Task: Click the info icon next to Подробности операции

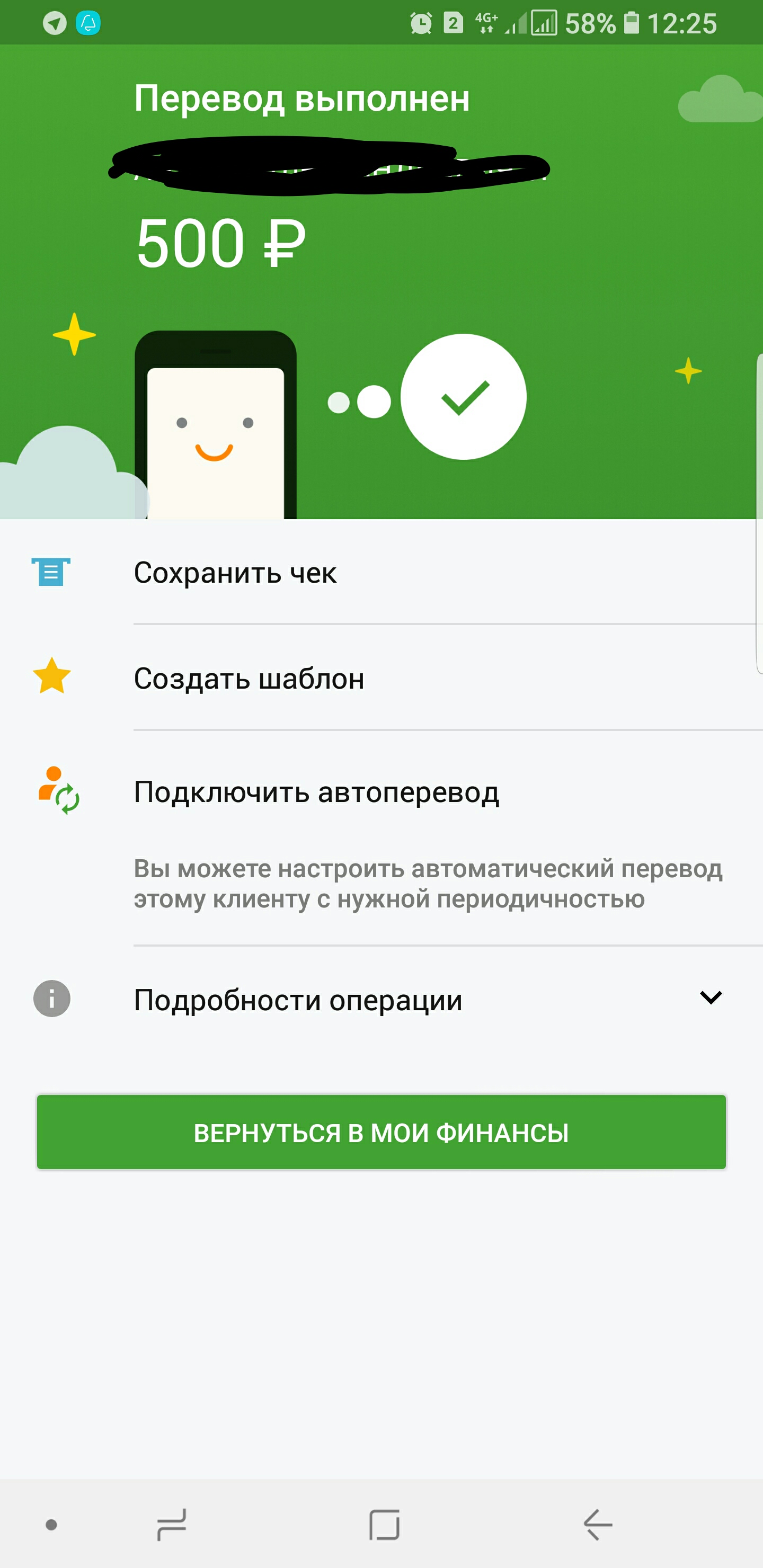Action: coord(51,998)
